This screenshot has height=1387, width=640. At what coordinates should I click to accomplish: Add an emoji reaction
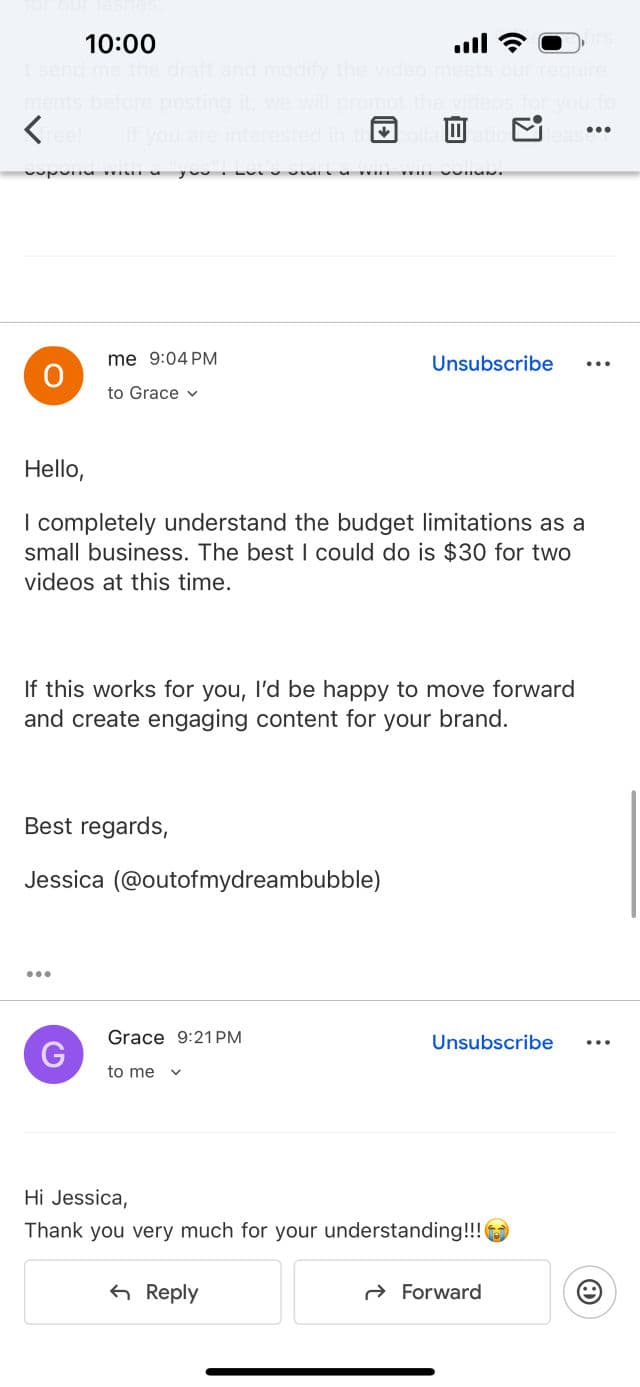[x=590, y=1292]
